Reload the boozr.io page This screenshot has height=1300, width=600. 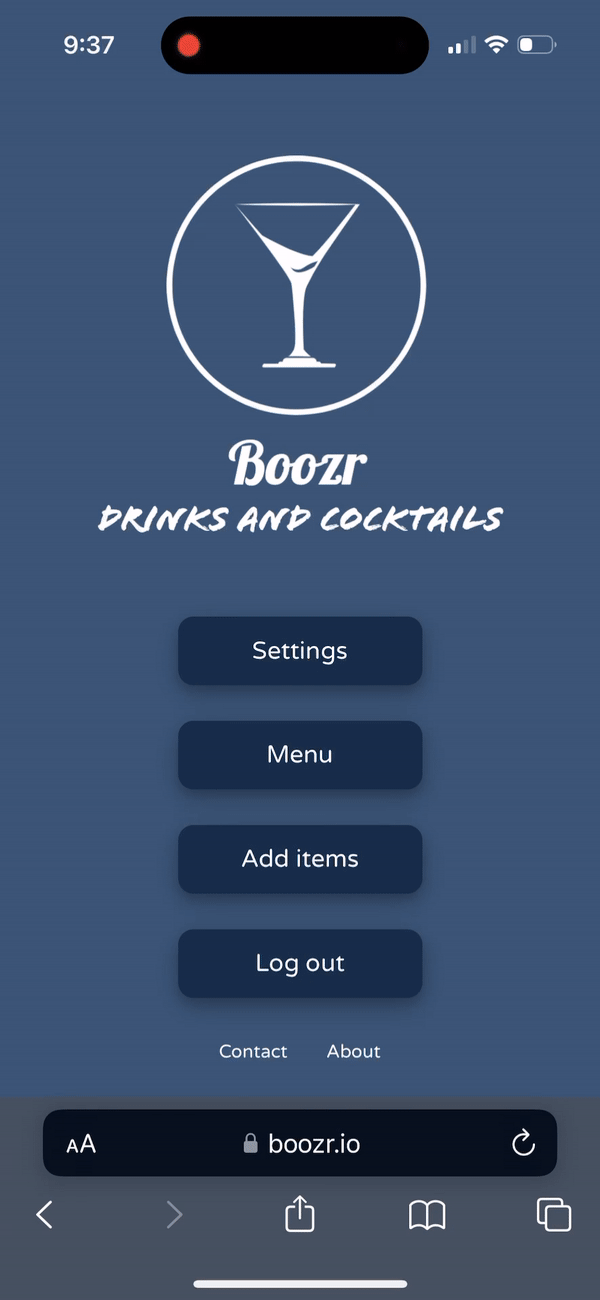(523, 1144)
